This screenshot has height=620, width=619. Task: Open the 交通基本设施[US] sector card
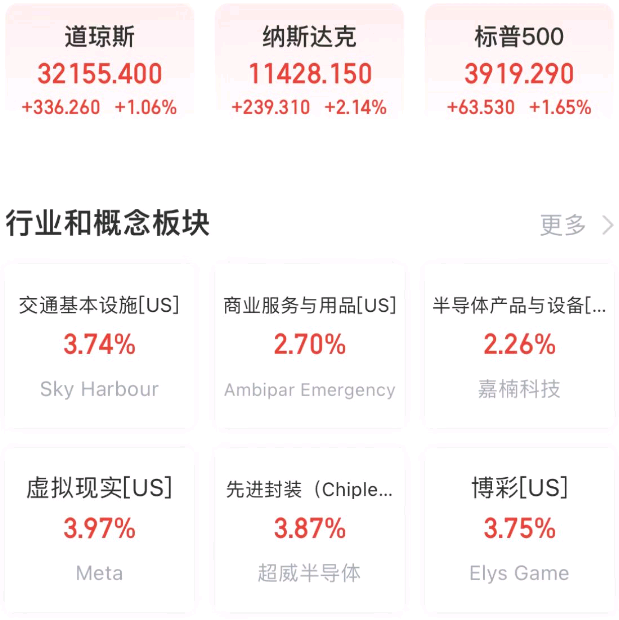pyautogui.click(x=99, y=345)
